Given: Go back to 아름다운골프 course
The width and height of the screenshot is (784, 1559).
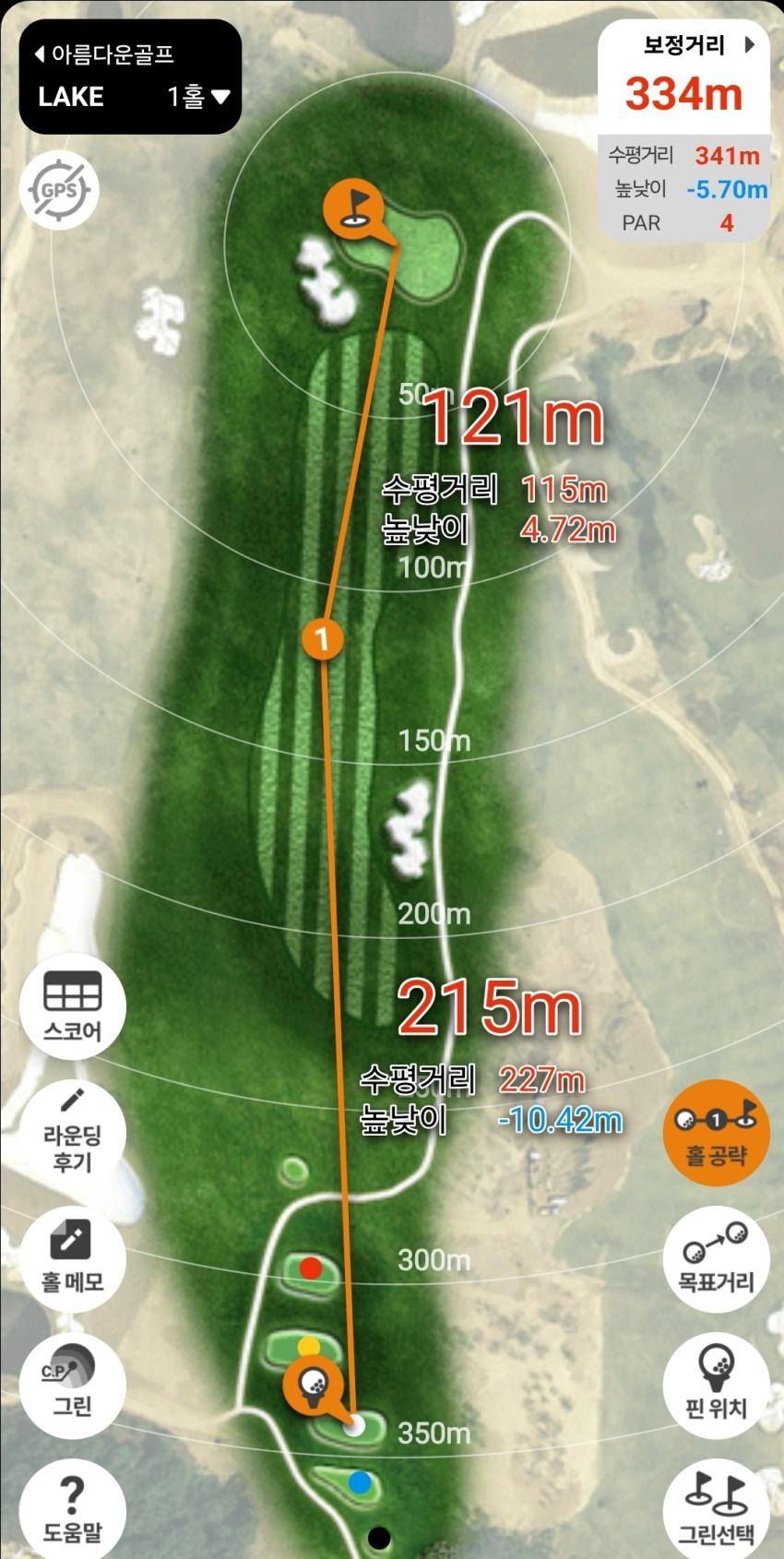Looking at the screenshot, I should coord(103,54).
